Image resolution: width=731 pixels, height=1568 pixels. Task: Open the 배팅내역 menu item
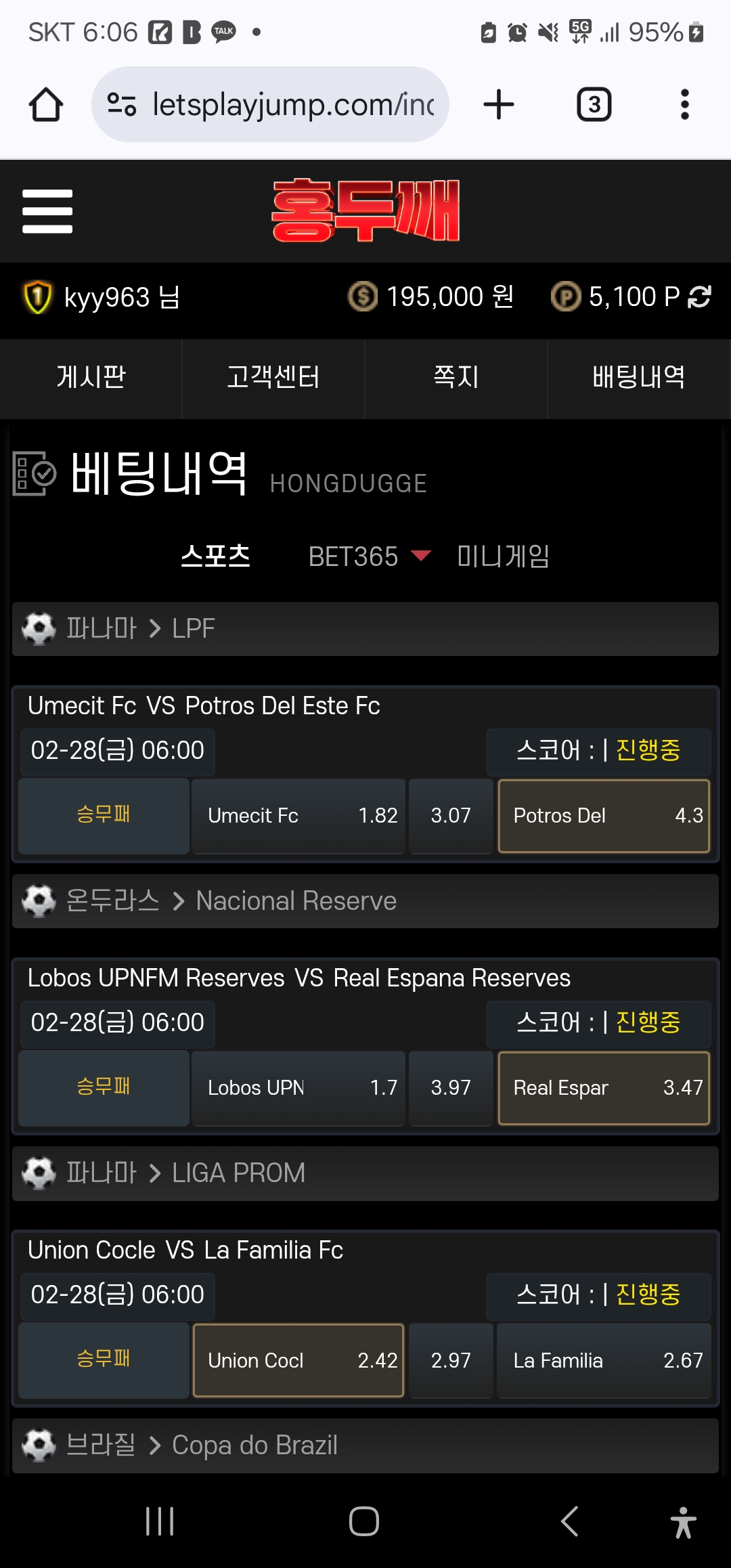coord(639,378)
